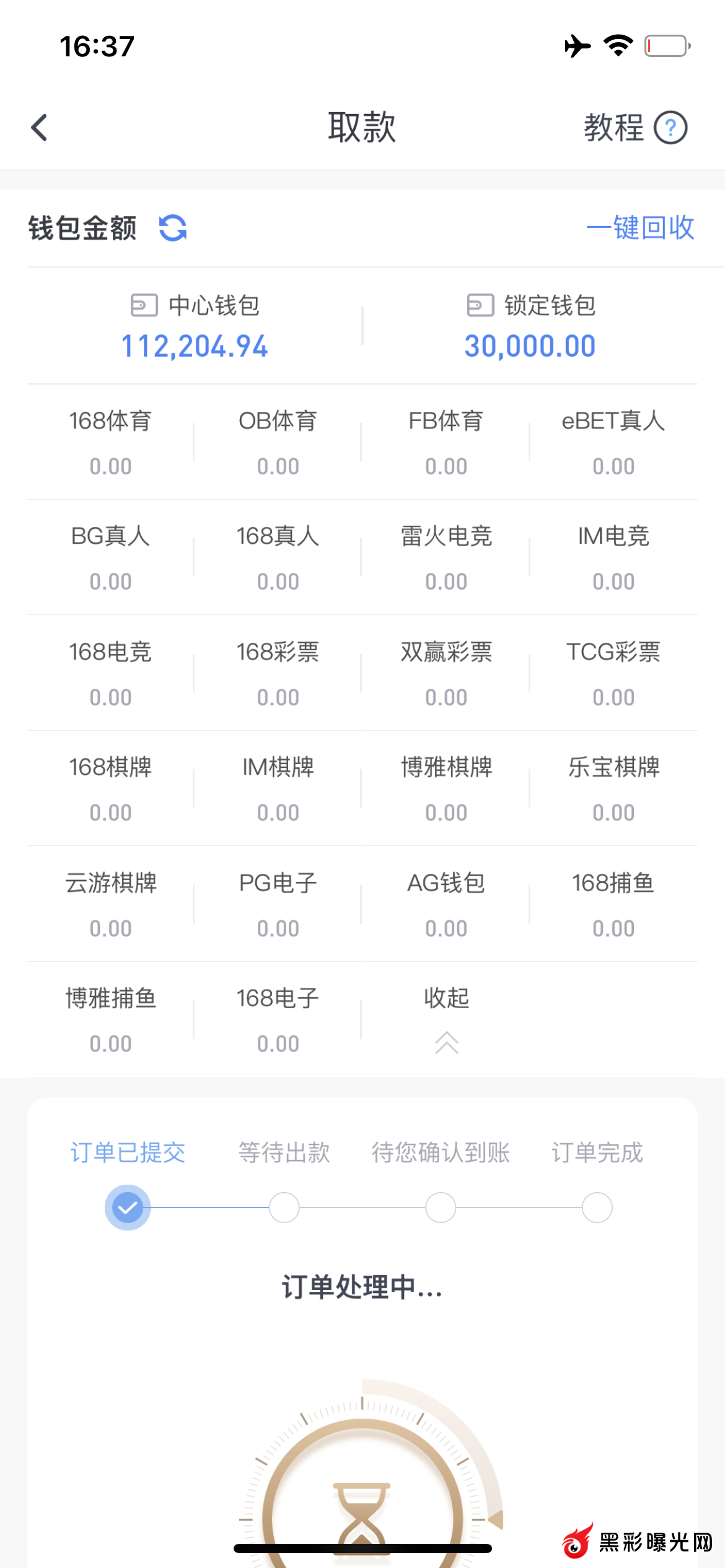Open the 教程 tutorial help
725x1568 pixels.
[x=635, y=128]
